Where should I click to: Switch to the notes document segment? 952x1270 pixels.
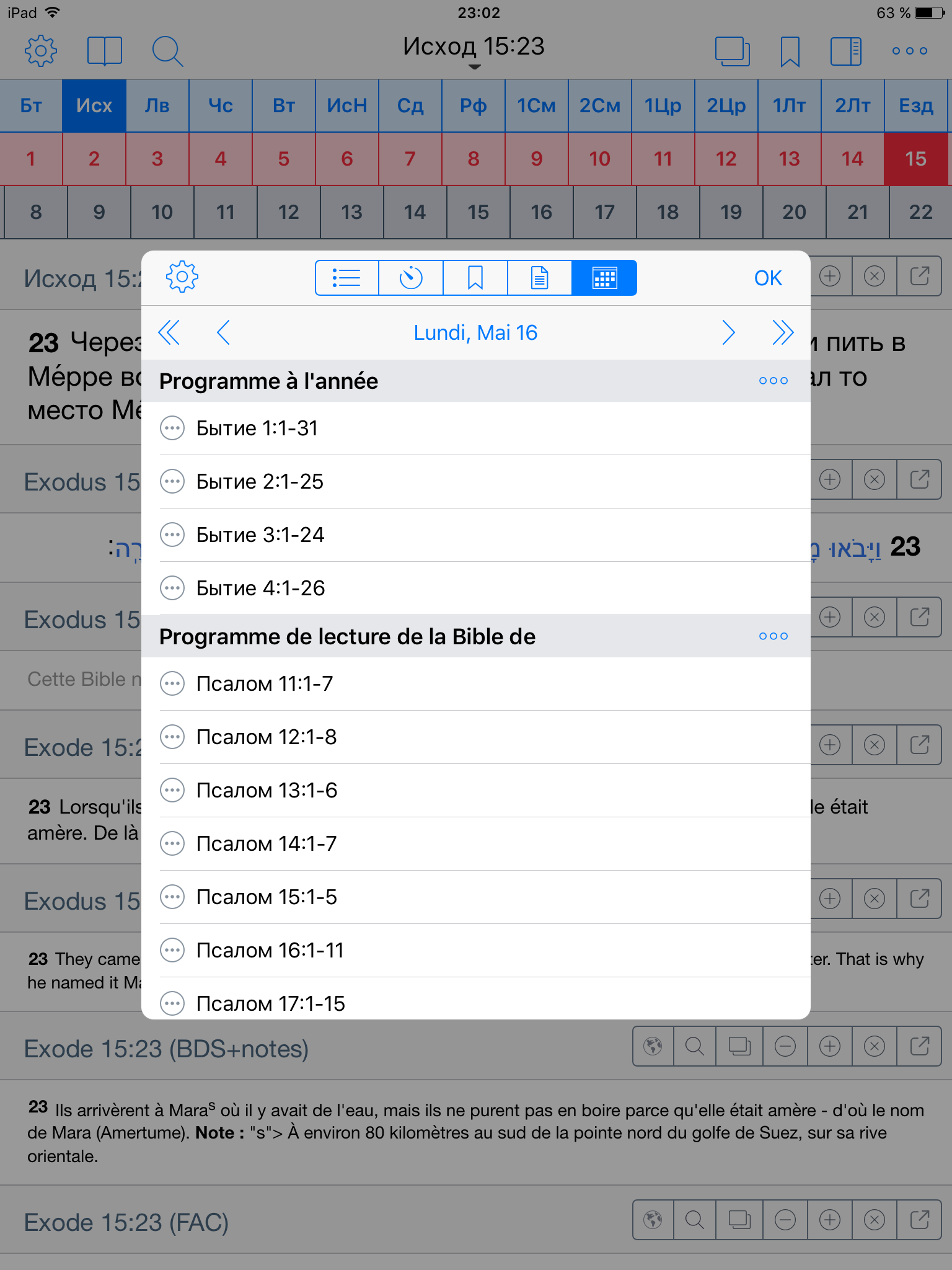(x=540, y=278)
